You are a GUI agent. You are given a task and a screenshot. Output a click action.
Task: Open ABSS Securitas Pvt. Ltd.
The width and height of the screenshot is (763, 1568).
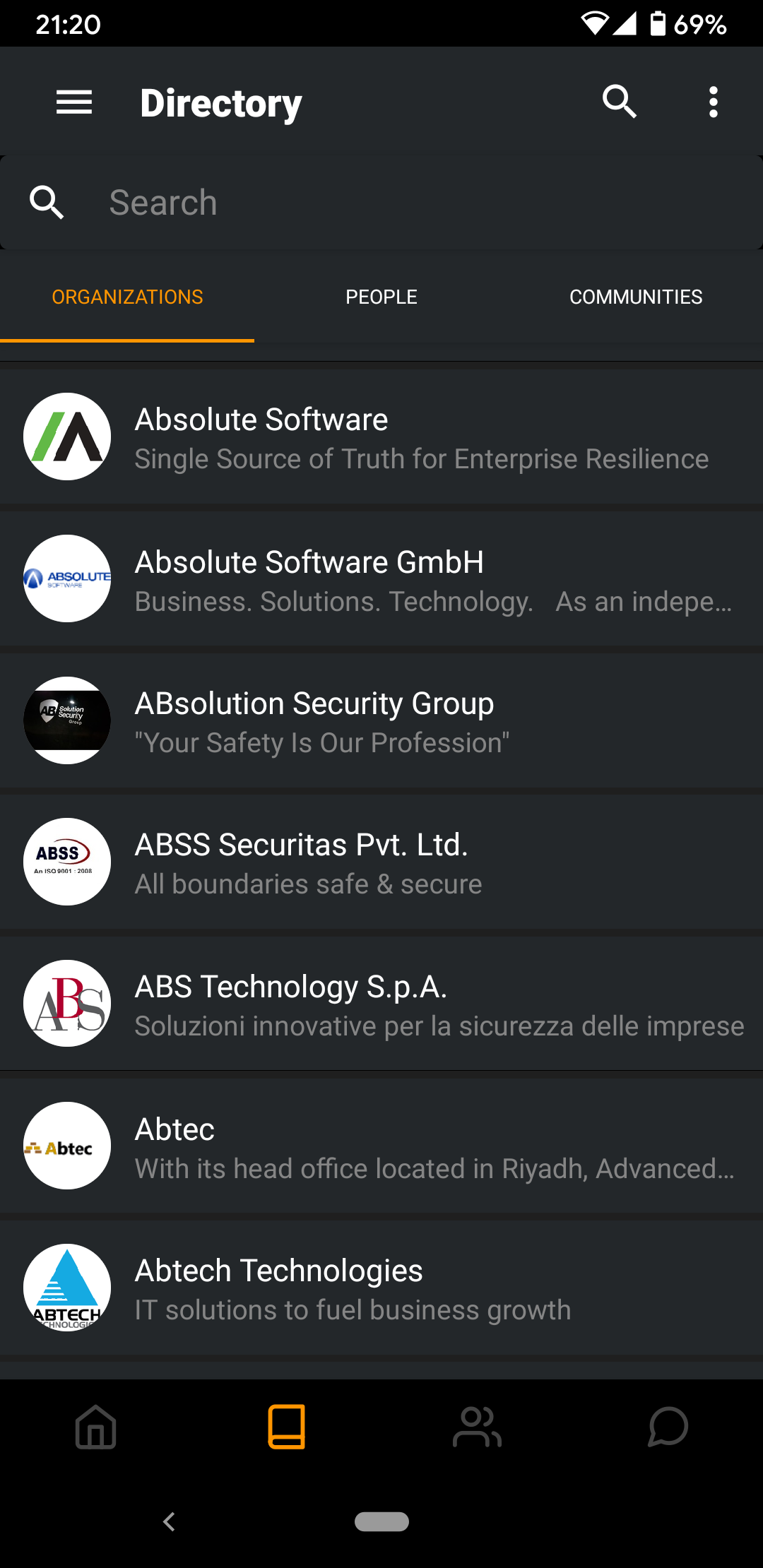pos(381,862)
